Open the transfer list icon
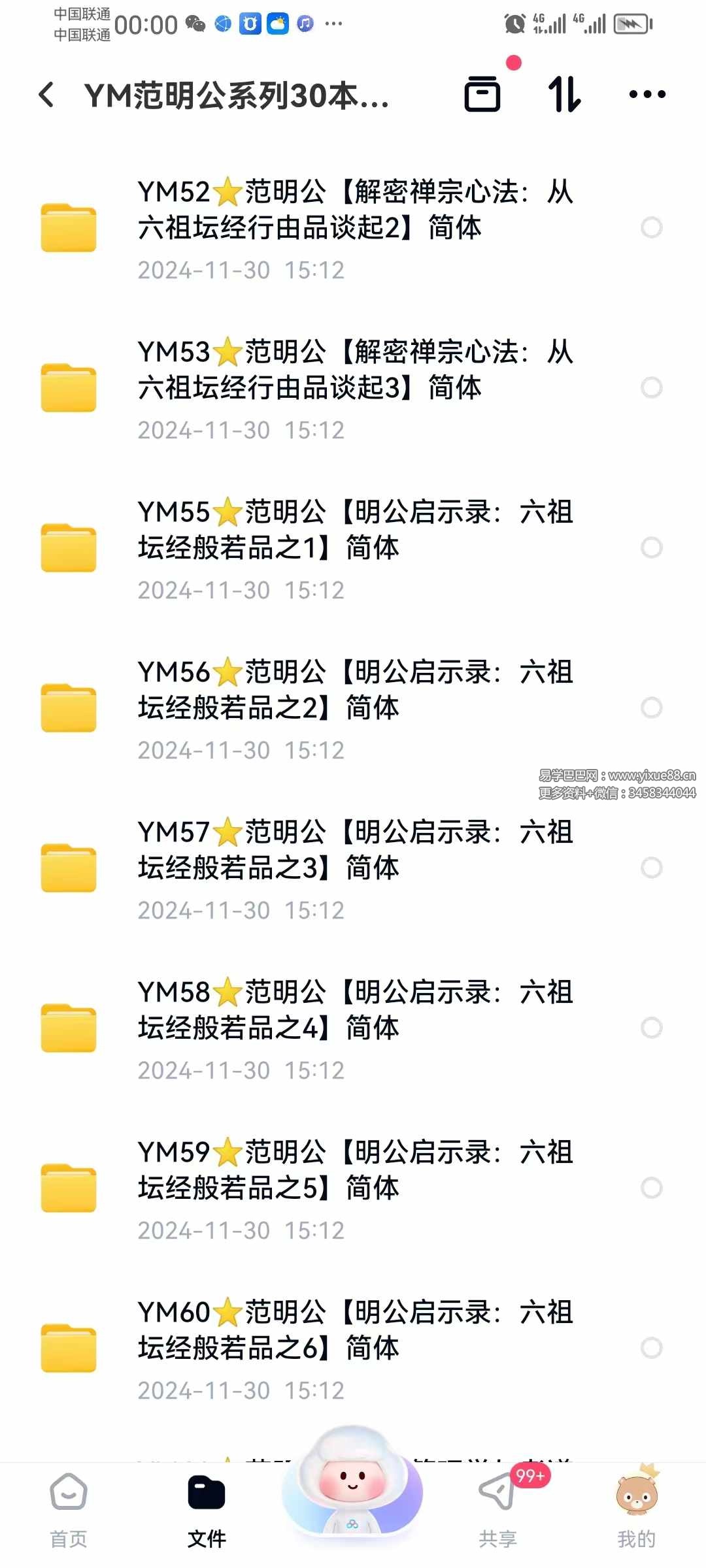Viewport: 706px width, 1568px height. click(482, 95)
